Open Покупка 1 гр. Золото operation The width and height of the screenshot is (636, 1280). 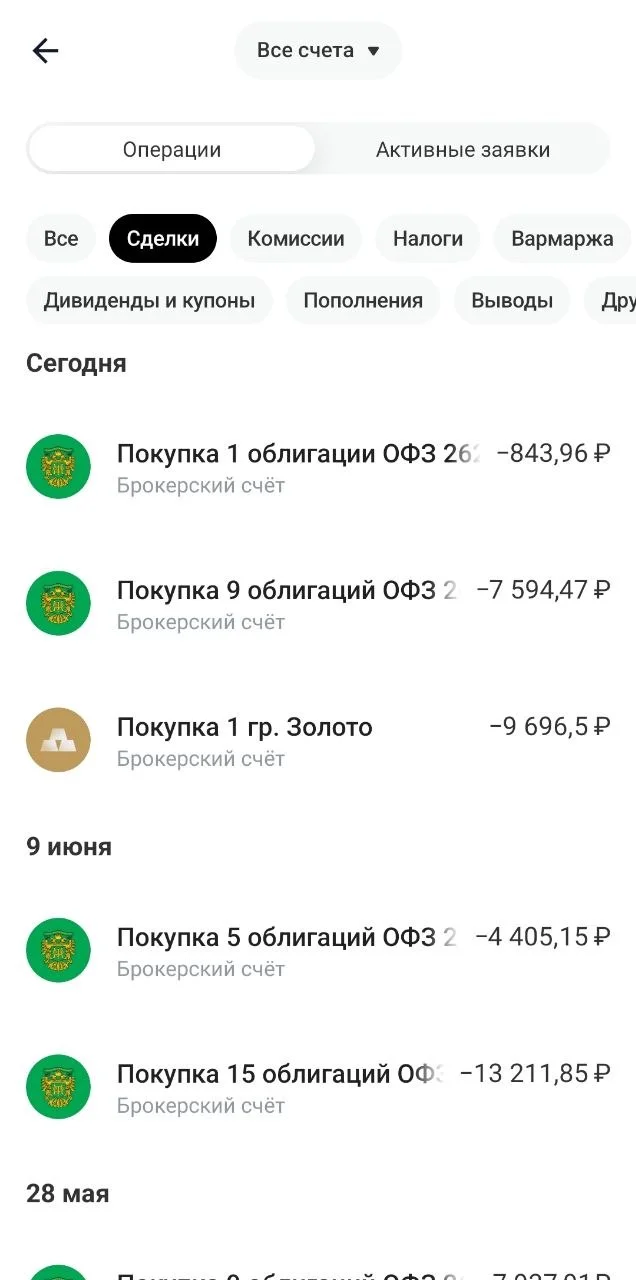(318, 741)
